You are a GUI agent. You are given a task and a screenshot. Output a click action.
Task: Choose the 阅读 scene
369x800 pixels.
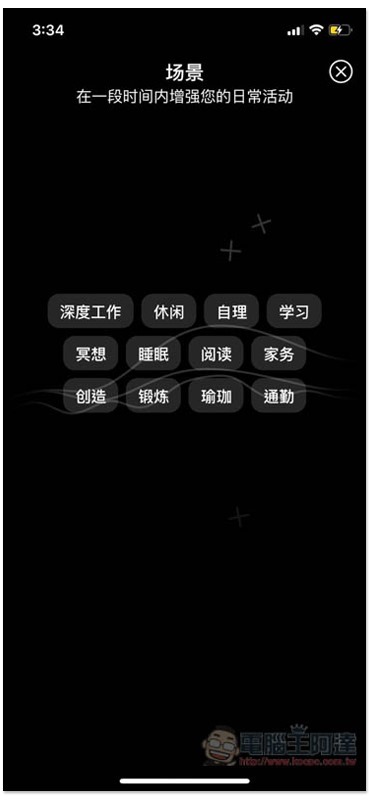216,353
